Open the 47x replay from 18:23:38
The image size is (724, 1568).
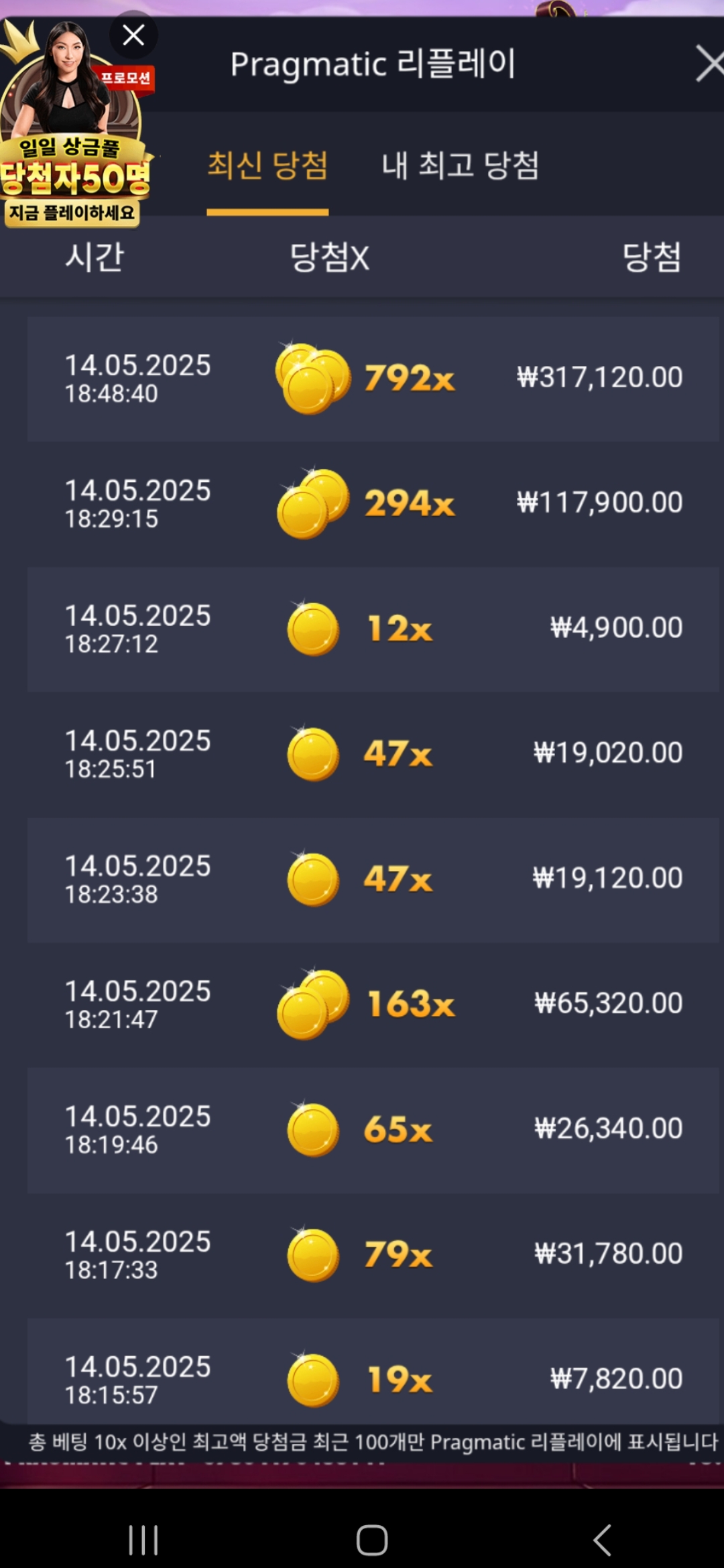click(373, 880)
